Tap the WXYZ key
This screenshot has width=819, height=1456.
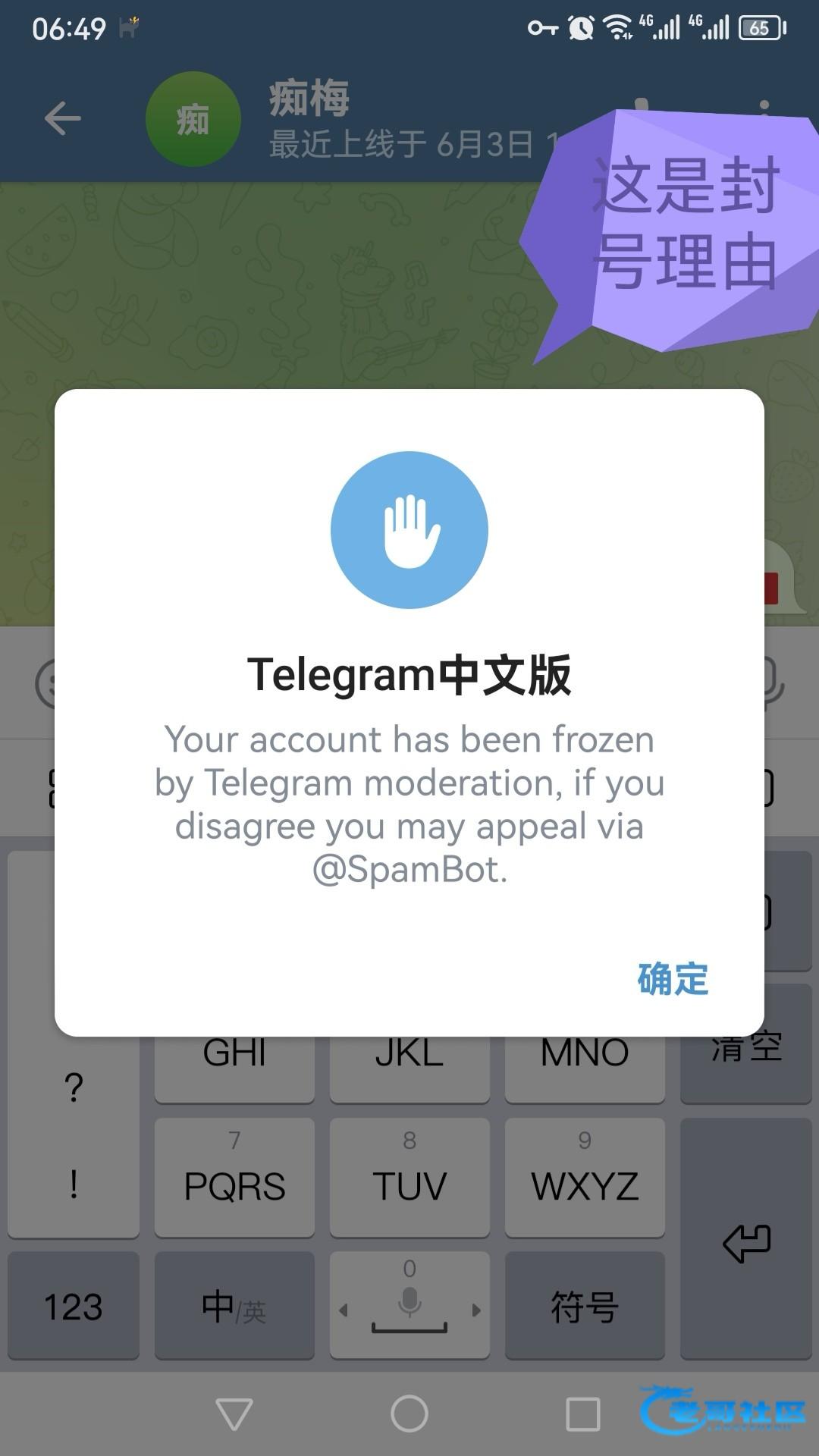tap(585, 1175)
